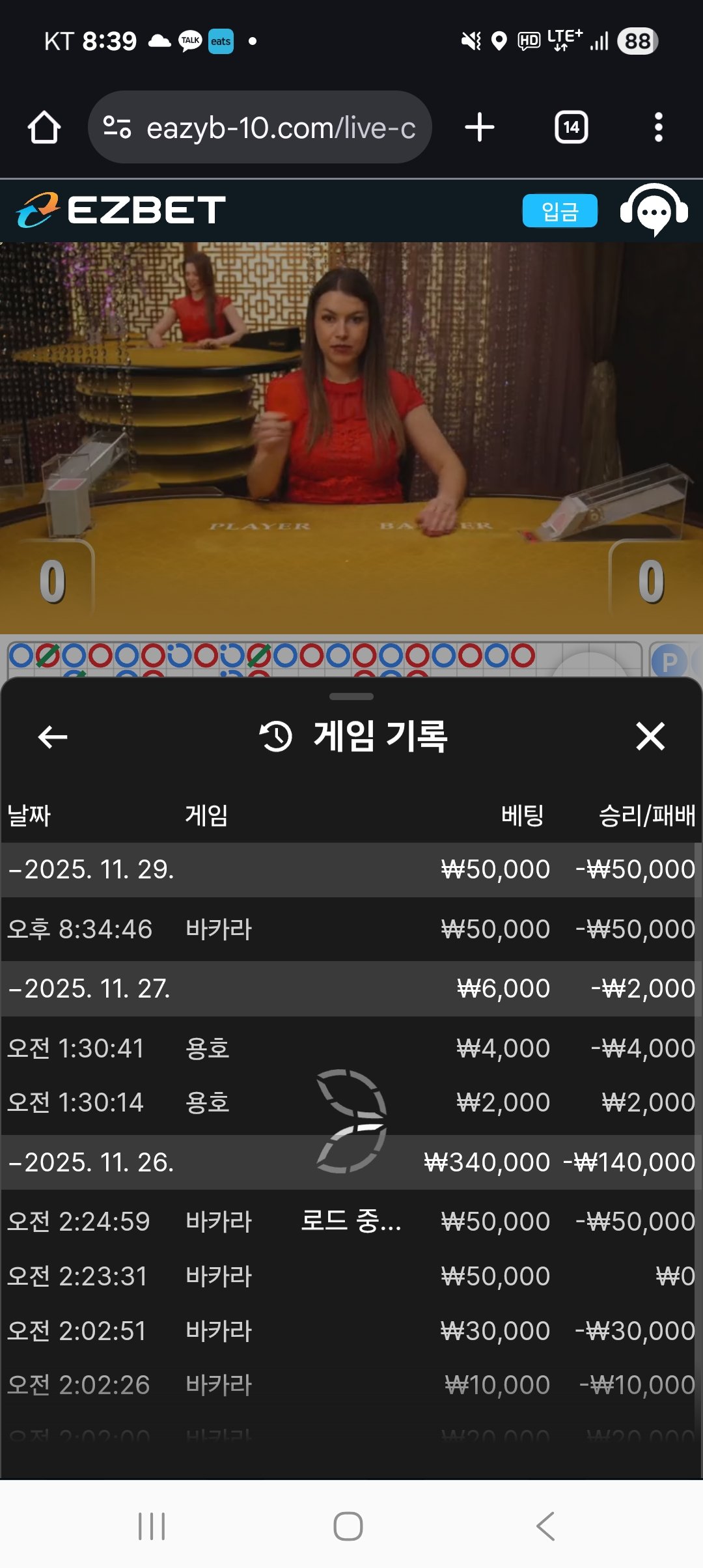Open the browser overflow menu
The width and height of the screenshot is (703, 1568).
(658, 127)
